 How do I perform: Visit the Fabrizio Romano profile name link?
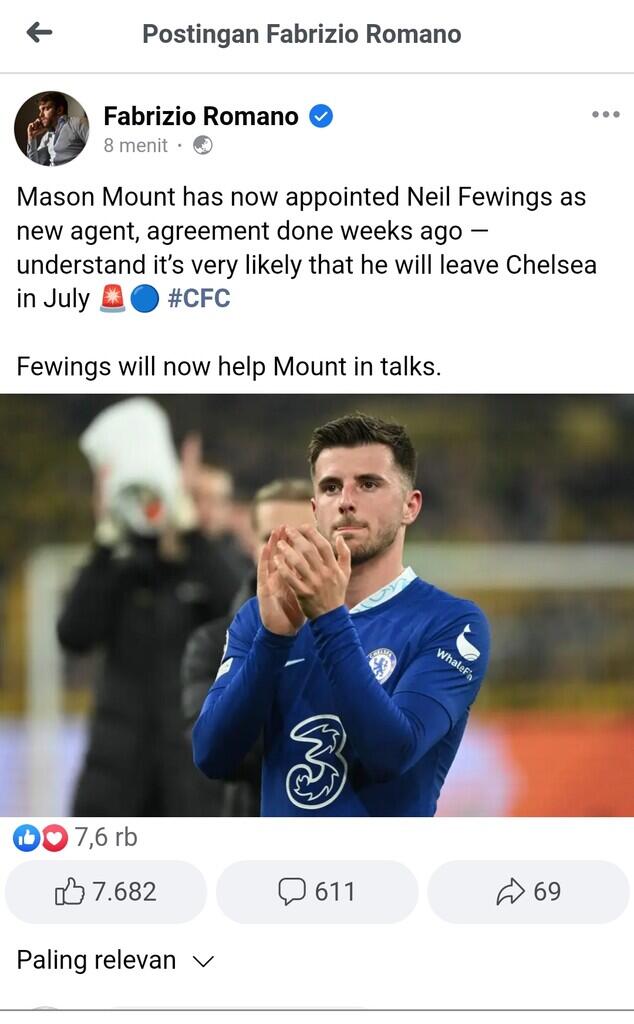(201, 116)
